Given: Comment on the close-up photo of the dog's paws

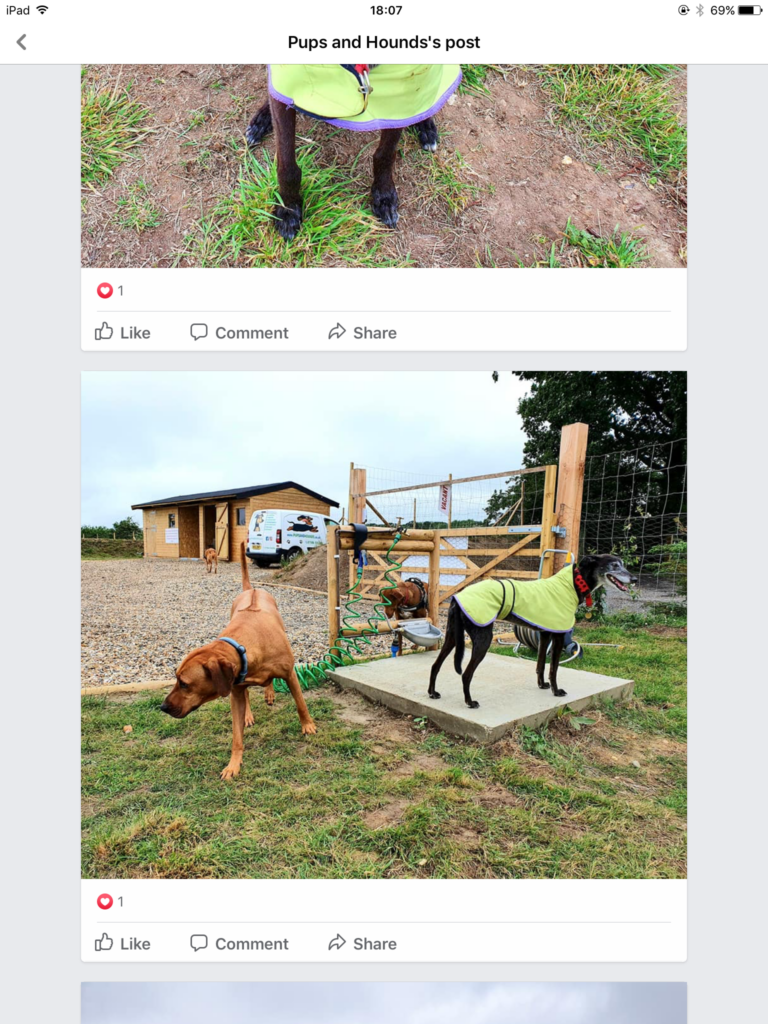Looking at the screenshot, I should [x=240, y=332].
